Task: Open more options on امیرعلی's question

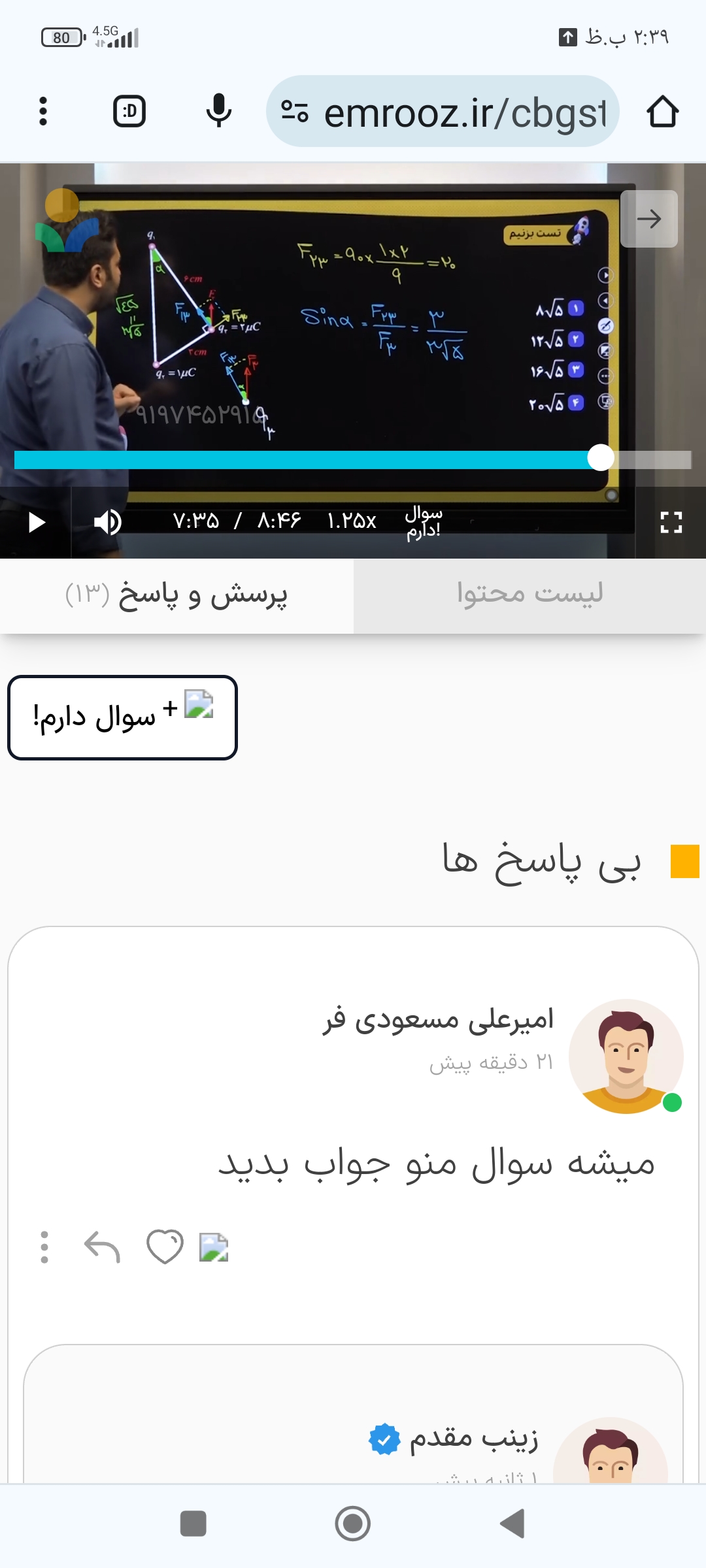Action: pos(44,1247)
